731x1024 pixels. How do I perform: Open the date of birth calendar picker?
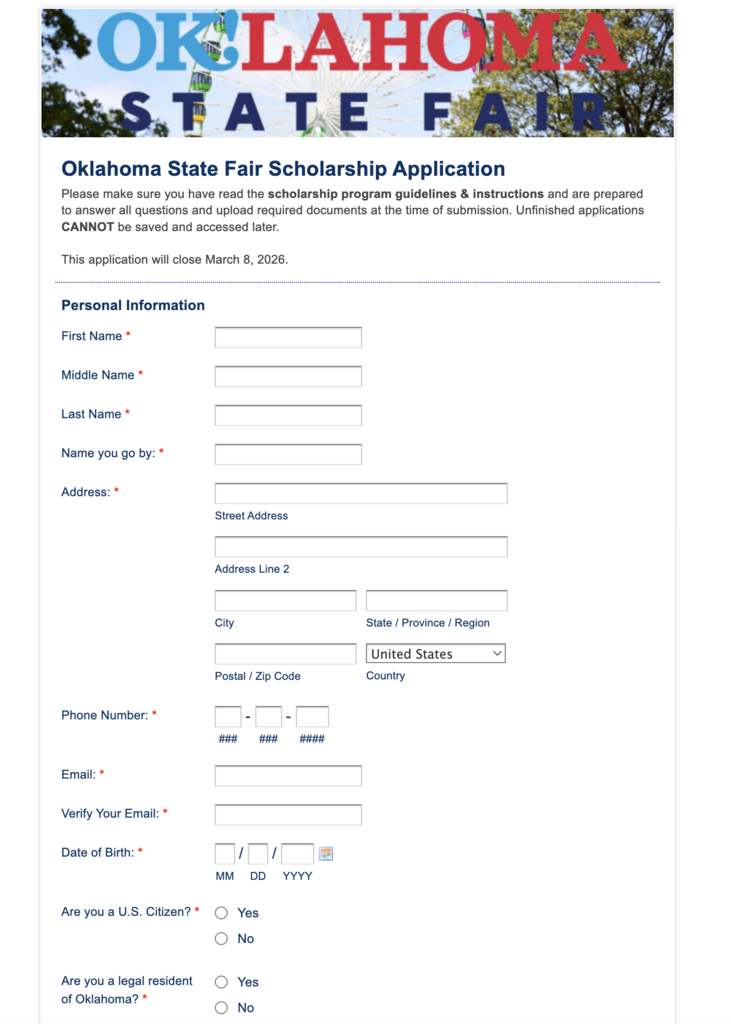click(326, 854)
